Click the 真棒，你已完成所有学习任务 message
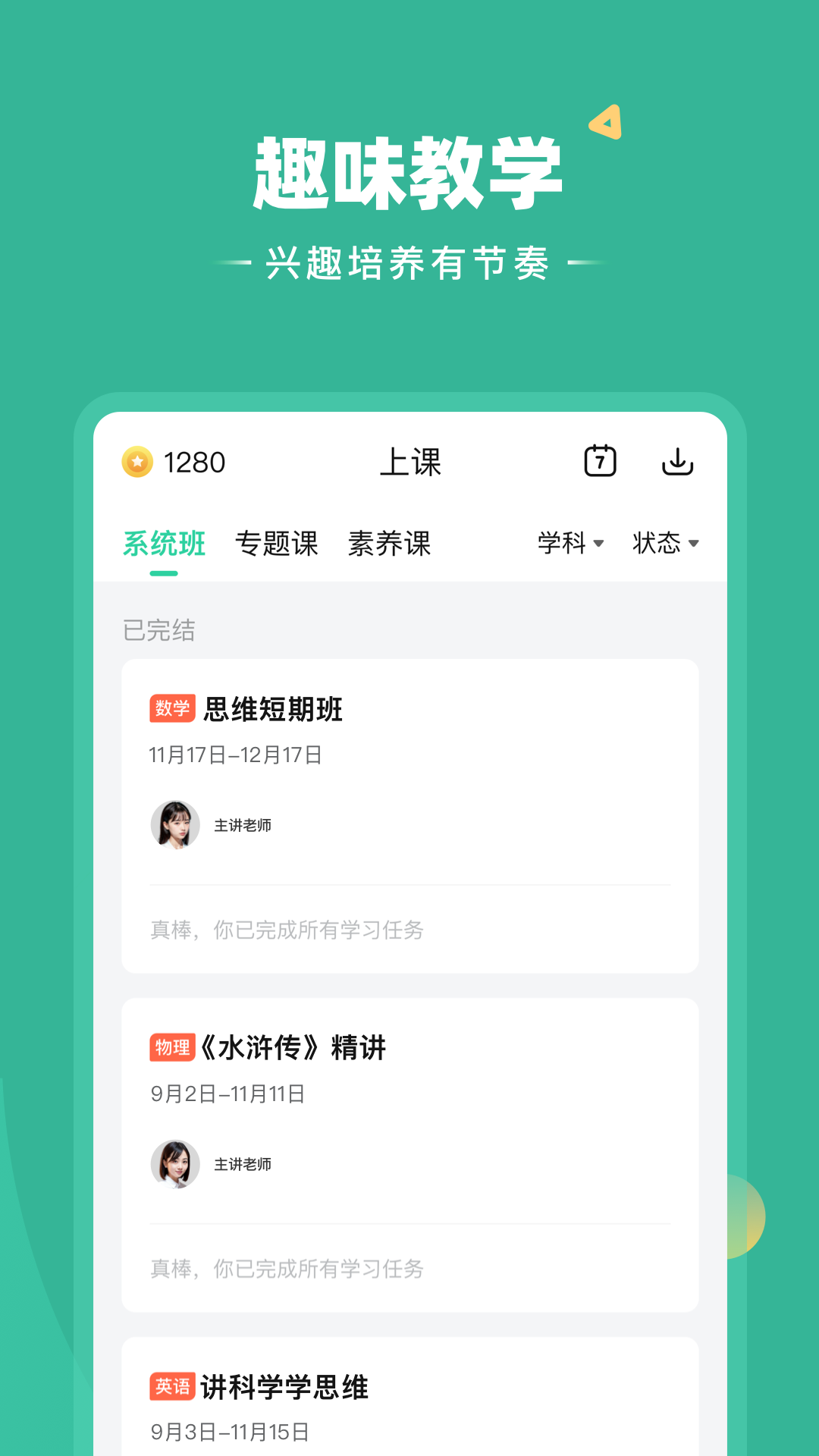Image resolution: width=819 pixels, height=1456 pixels. tap(288, 930)
